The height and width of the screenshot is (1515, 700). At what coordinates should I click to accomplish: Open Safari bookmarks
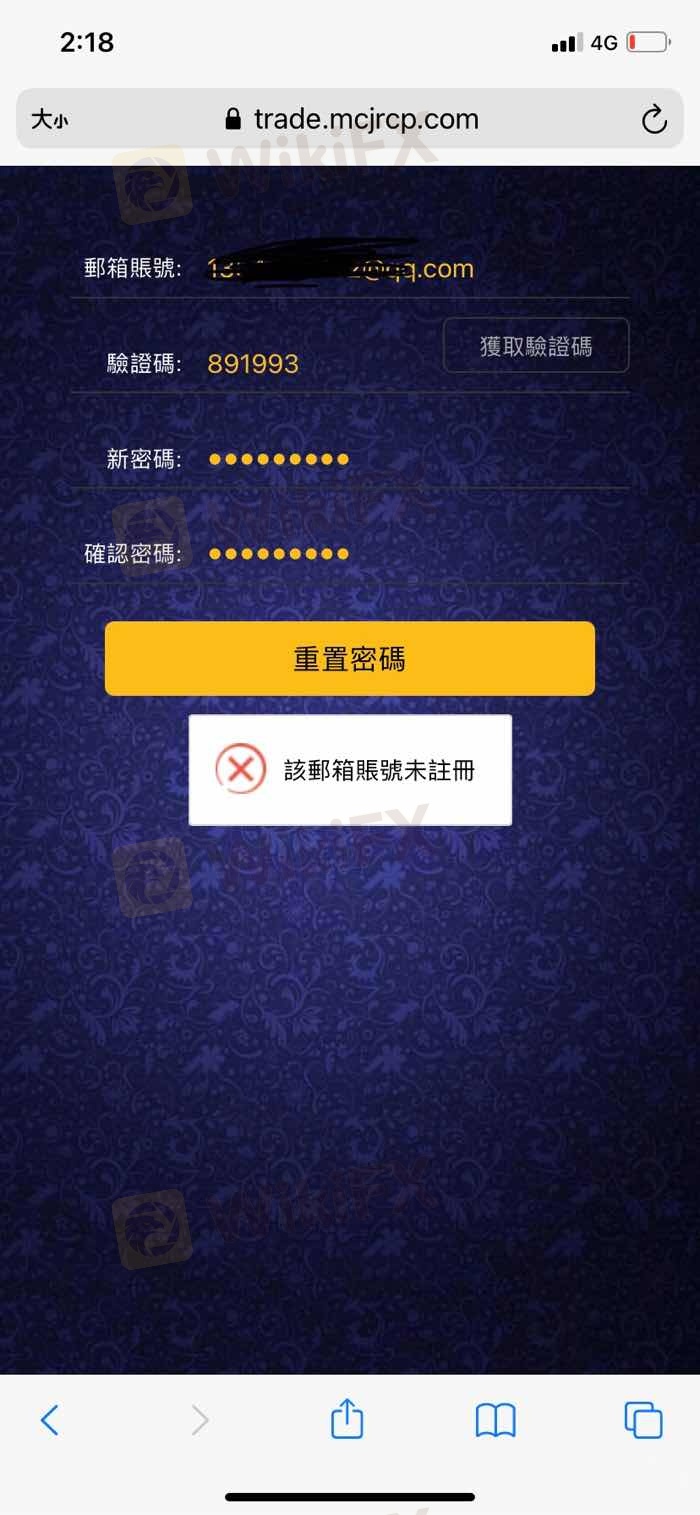[x=495, y=1420]
